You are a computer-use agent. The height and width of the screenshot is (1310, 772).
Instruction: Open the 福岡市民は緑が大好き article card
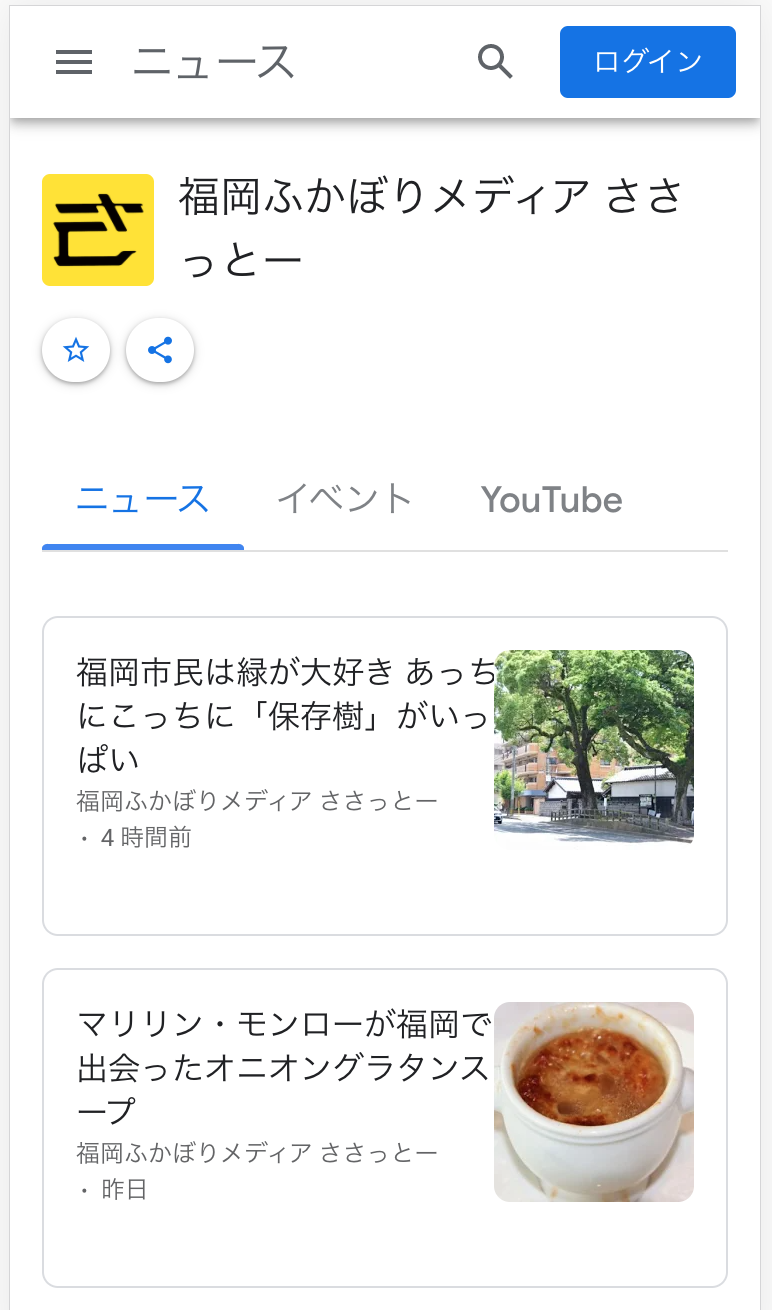click(285, 714)
